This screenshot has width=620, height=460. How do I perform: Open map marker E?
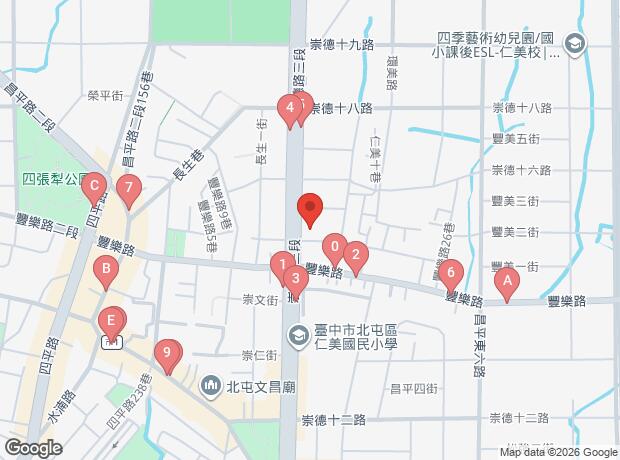(111, 322)
